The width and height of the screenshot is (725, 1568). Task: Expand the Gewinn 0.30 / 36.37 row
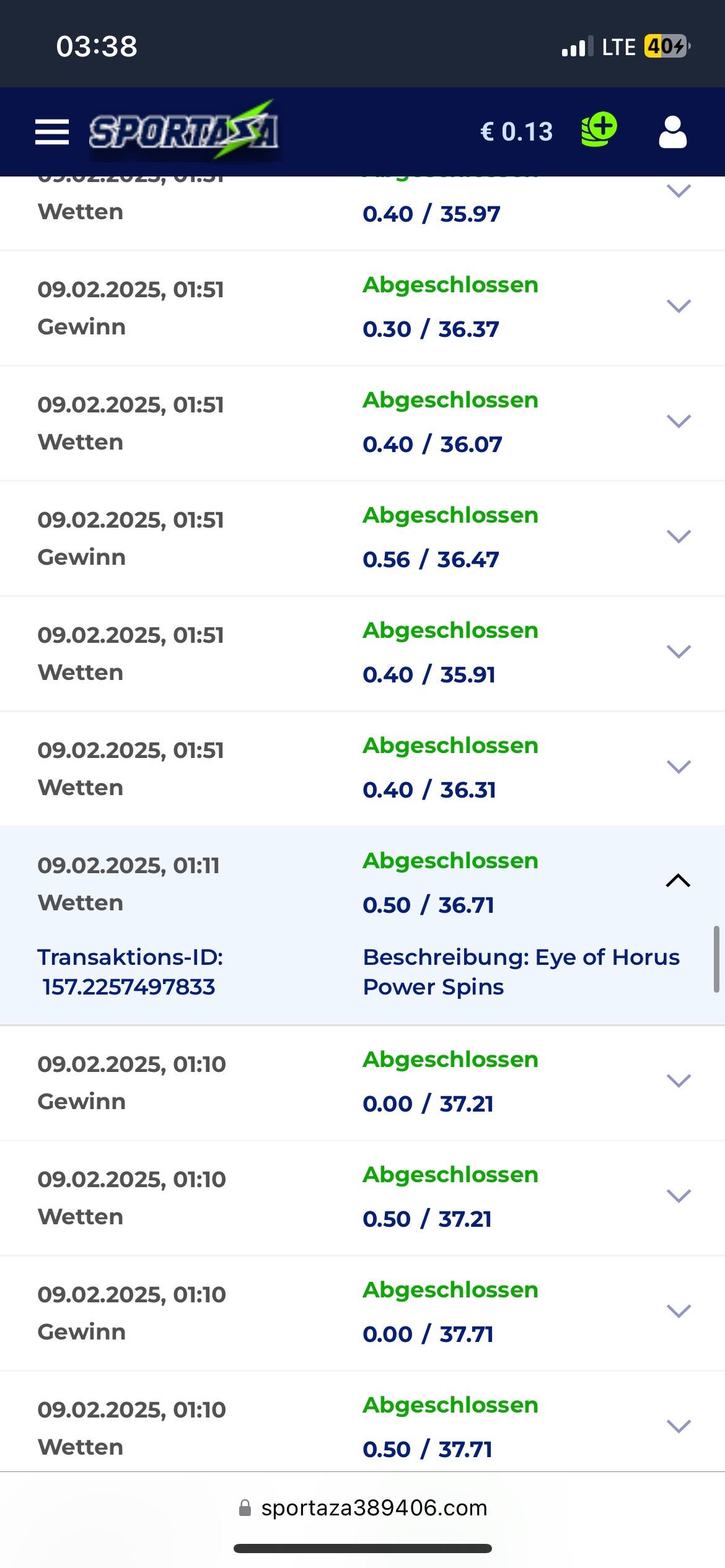click(678, 306)
